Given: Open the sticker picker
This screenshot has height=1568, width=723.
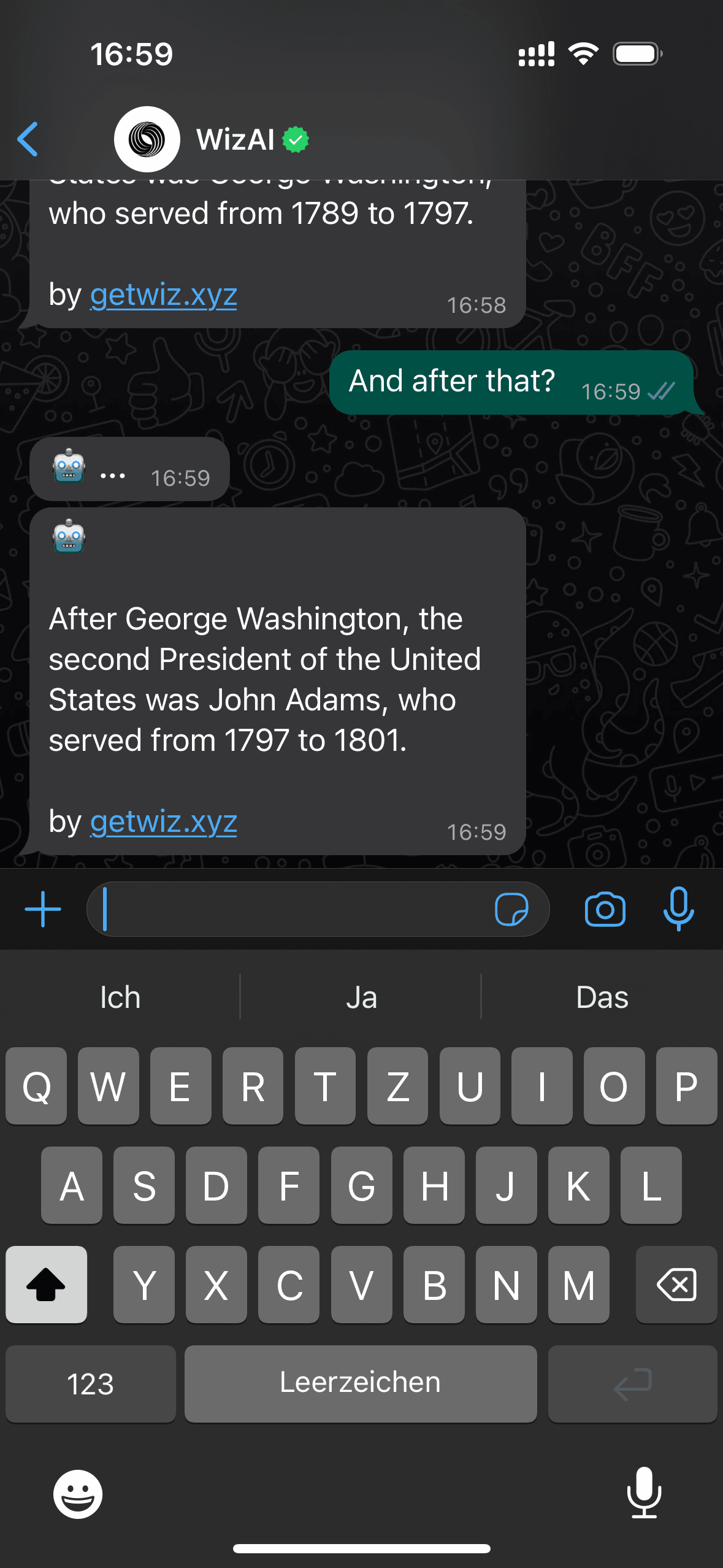Looking at the screenshot, I should click(x=511, y=909).
